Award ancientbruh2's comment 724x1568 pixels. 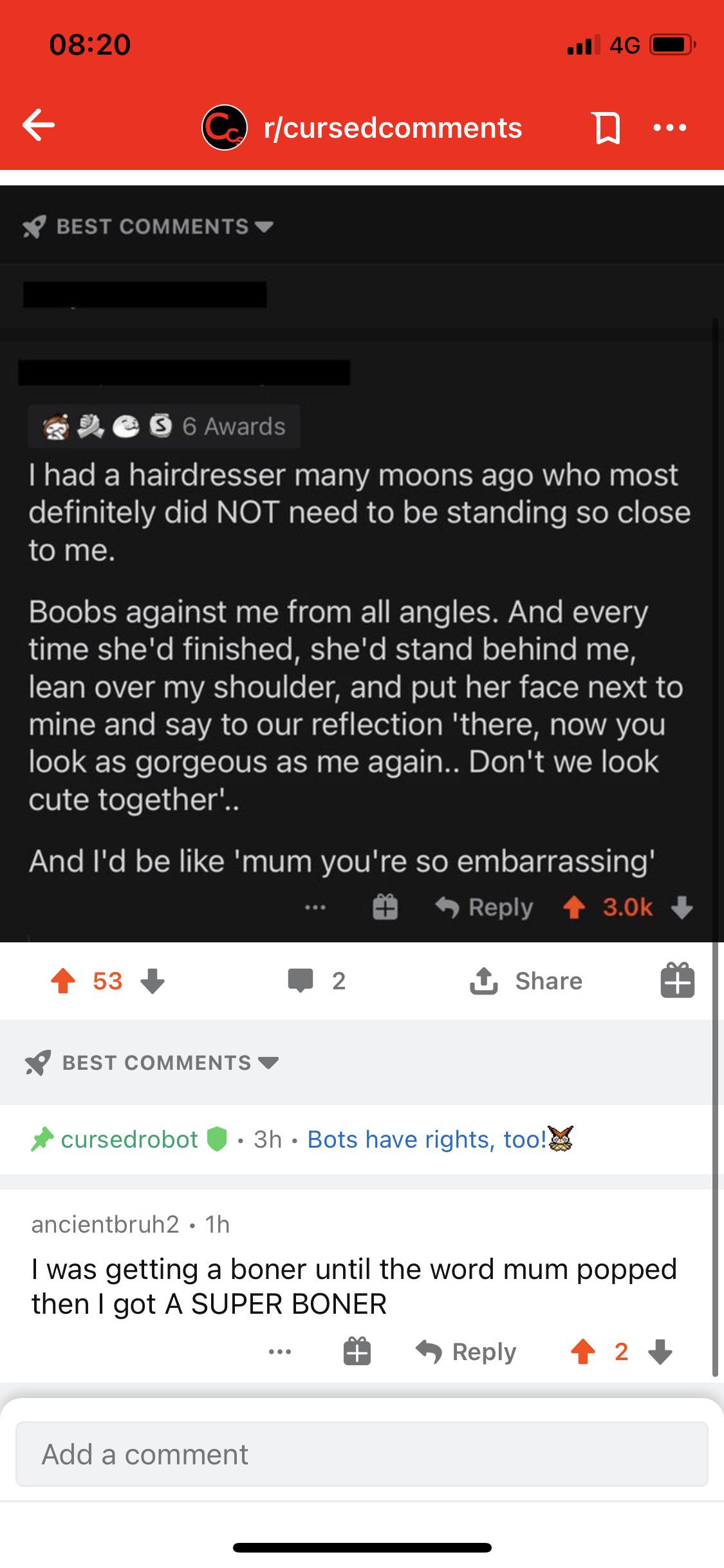pyautogui.click(x=357, y=1352)
